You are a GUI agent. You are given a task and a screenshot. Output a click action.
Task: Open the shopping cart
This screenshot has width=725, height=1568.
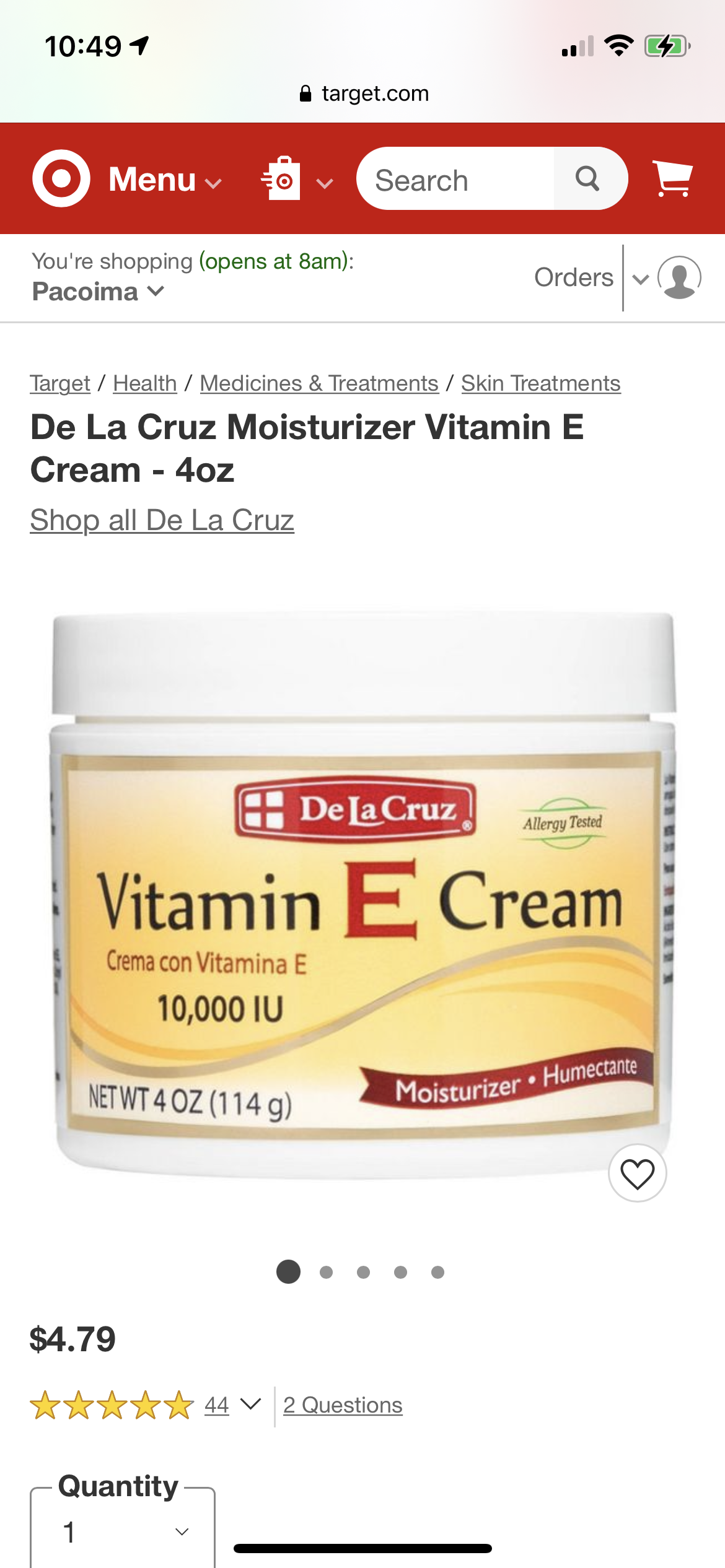673,179
